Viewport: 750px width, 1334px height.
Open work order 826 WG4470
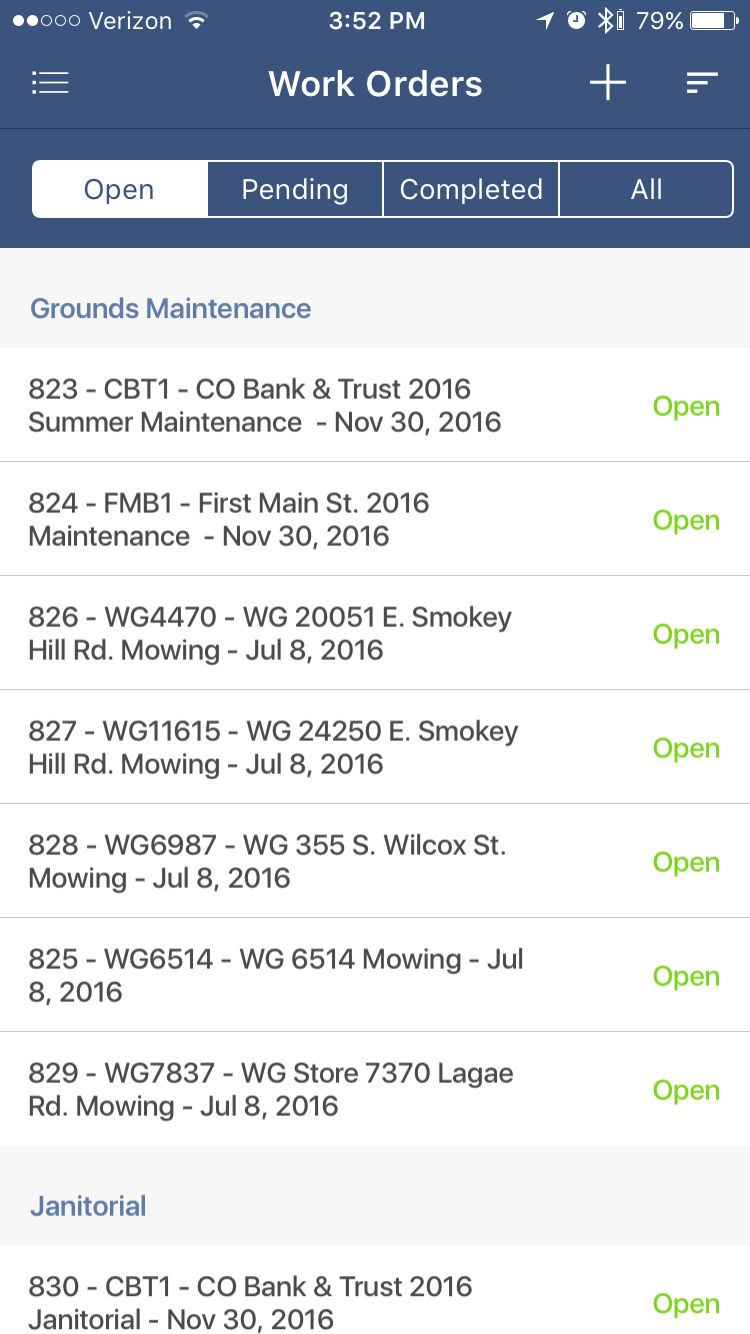(x=375, y=633)
